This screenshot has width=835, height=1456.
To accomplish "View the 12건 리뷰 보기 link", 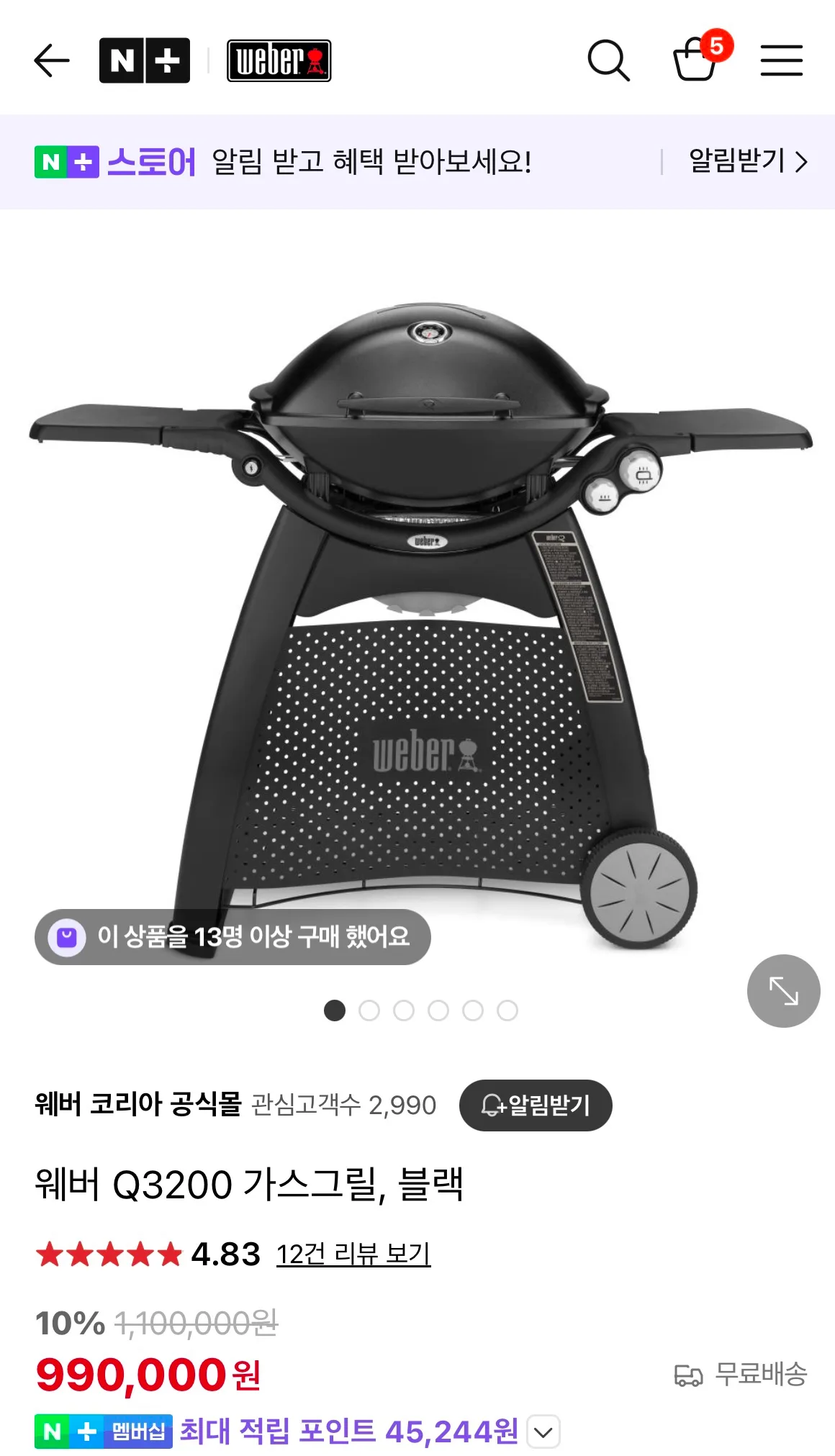I will coord(353,1254).
